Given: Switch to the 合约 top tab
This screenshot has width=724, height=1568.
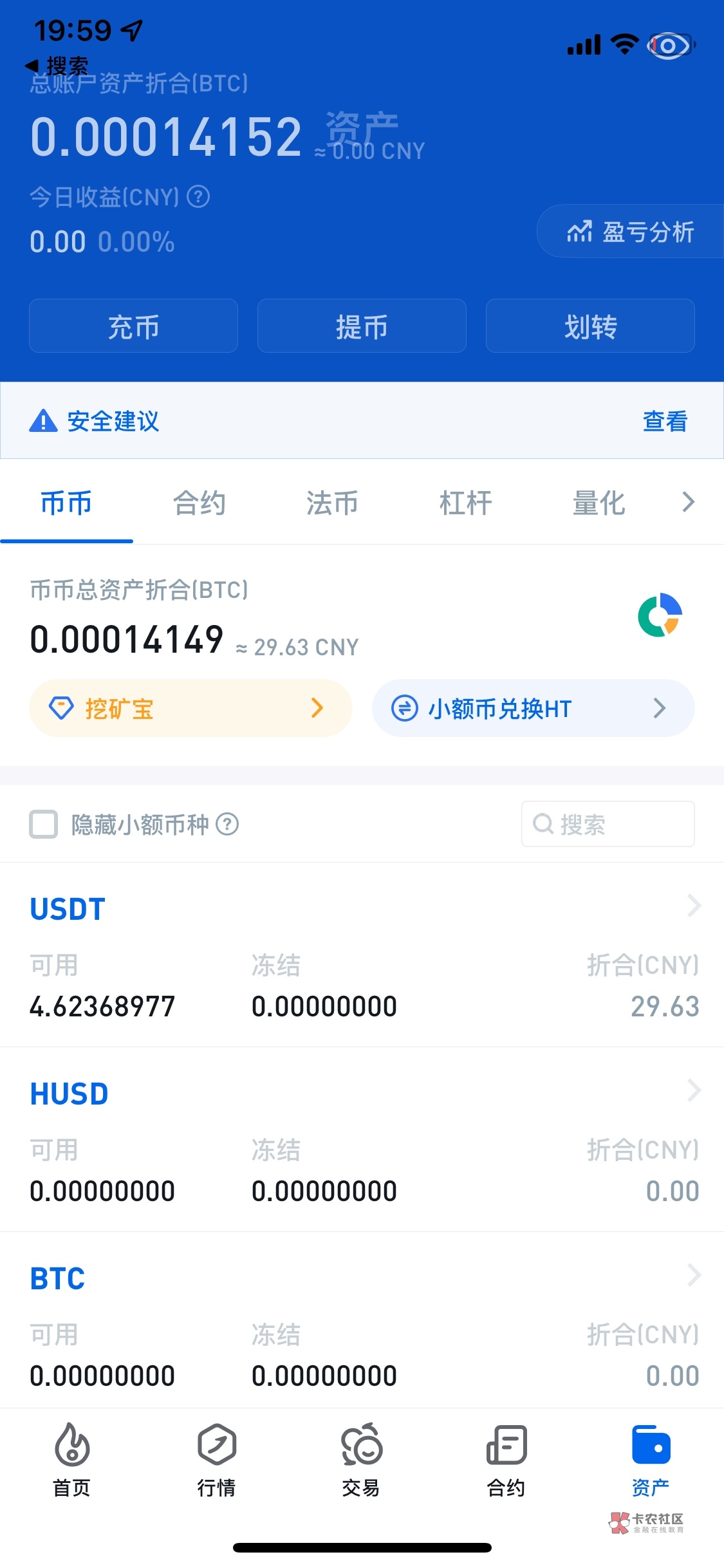Looking at the screenshot, I should (x=200, y=503).
